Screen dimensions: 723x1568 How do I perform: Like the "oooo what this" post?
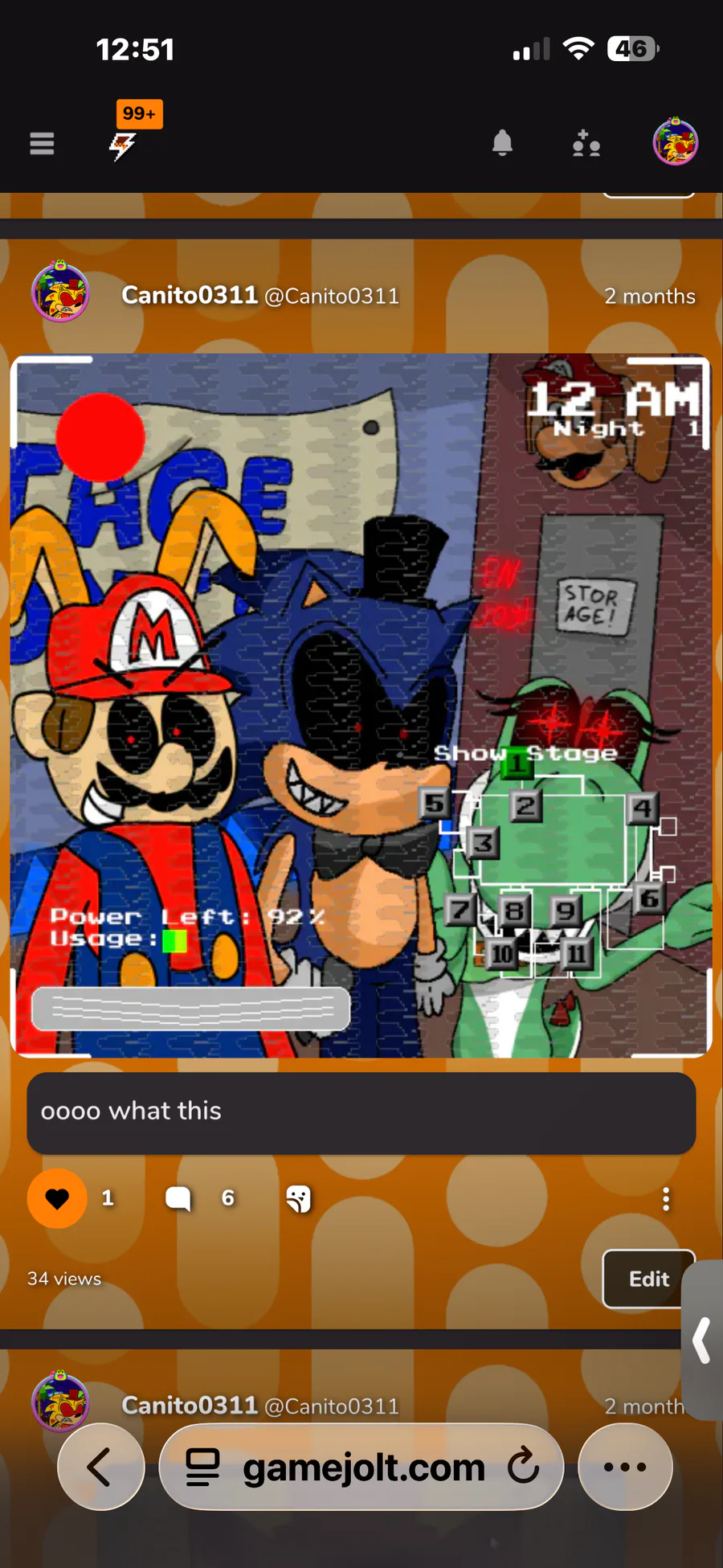(57, 1198)
